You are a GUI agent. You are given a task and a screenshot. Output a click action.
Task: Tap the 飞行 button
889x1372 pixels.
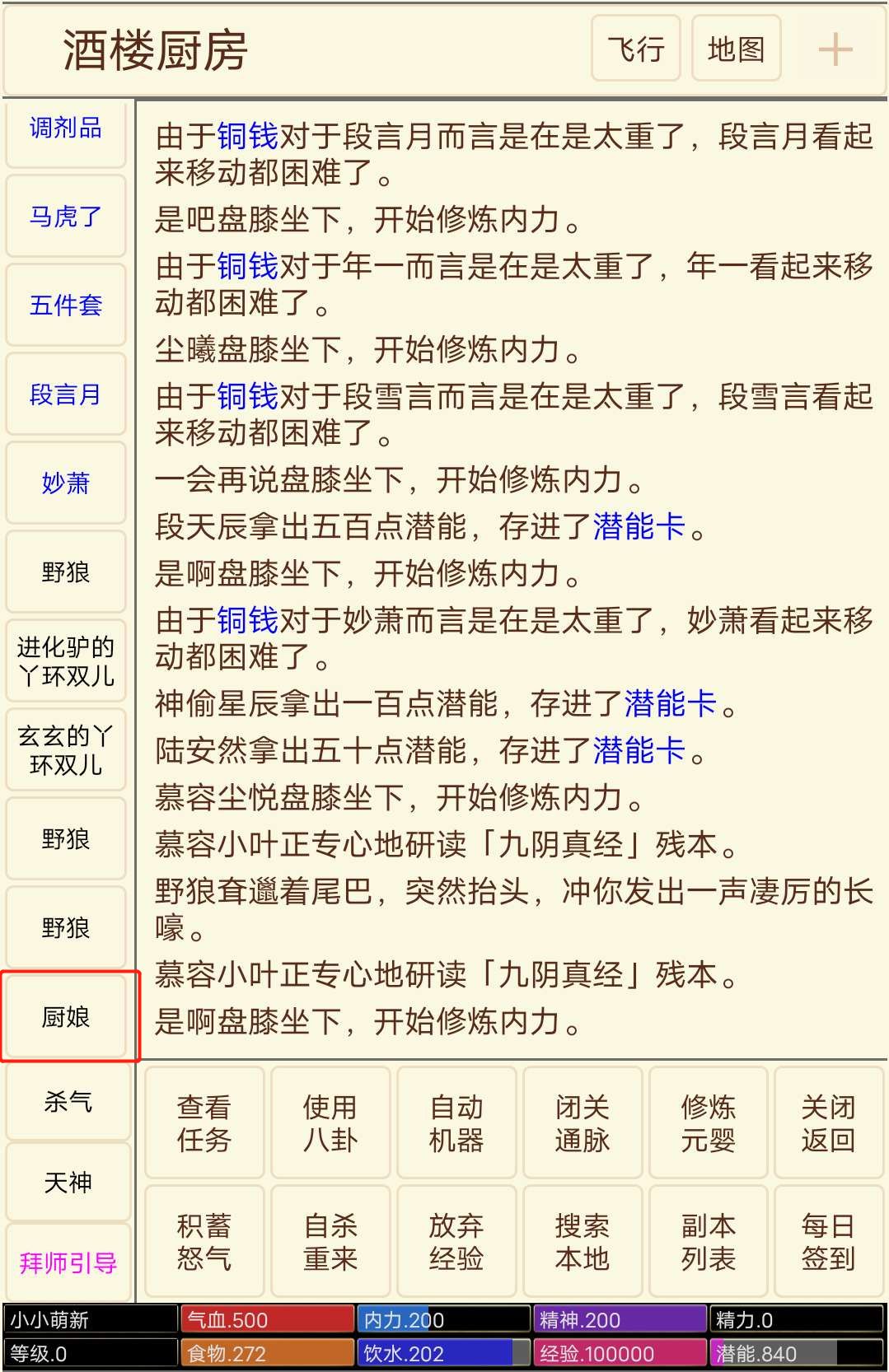635,49
